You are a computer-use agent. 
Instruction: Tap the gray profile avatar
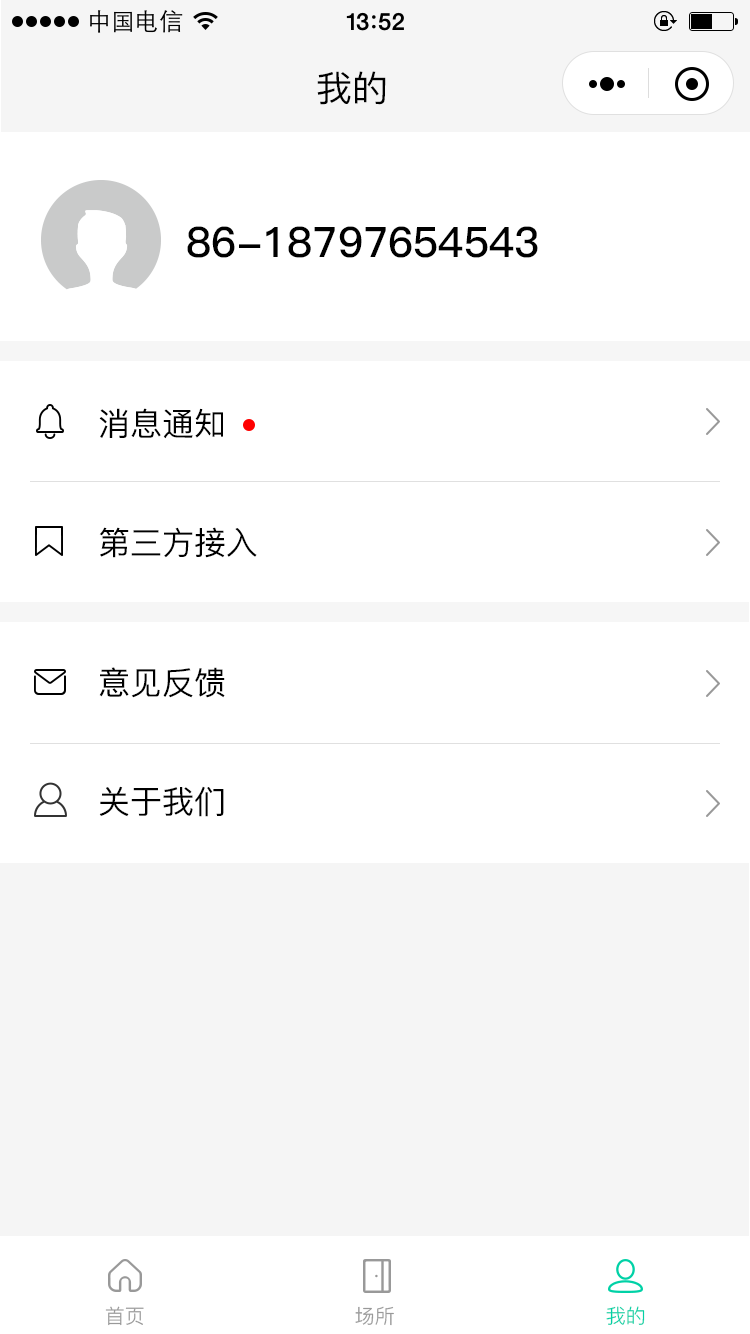(x=101, y=240)
